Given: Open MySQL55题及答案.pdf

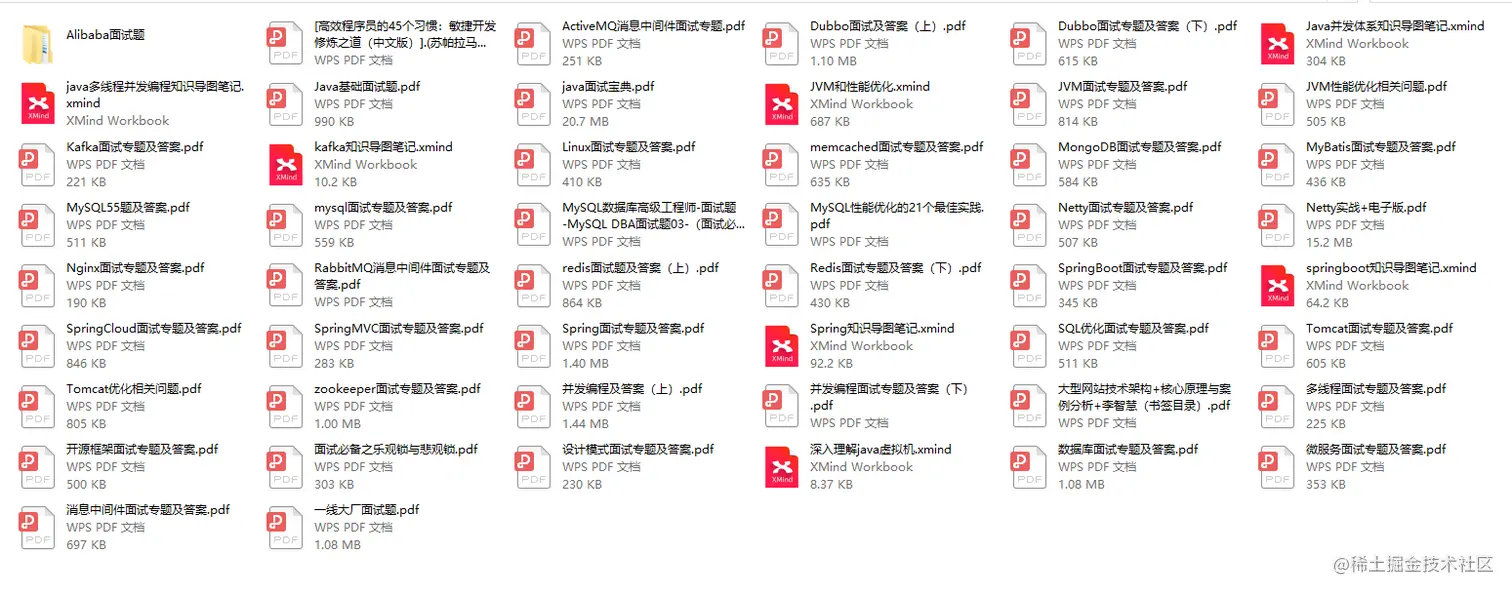Looking at the screenshot, I should [38, 225].
